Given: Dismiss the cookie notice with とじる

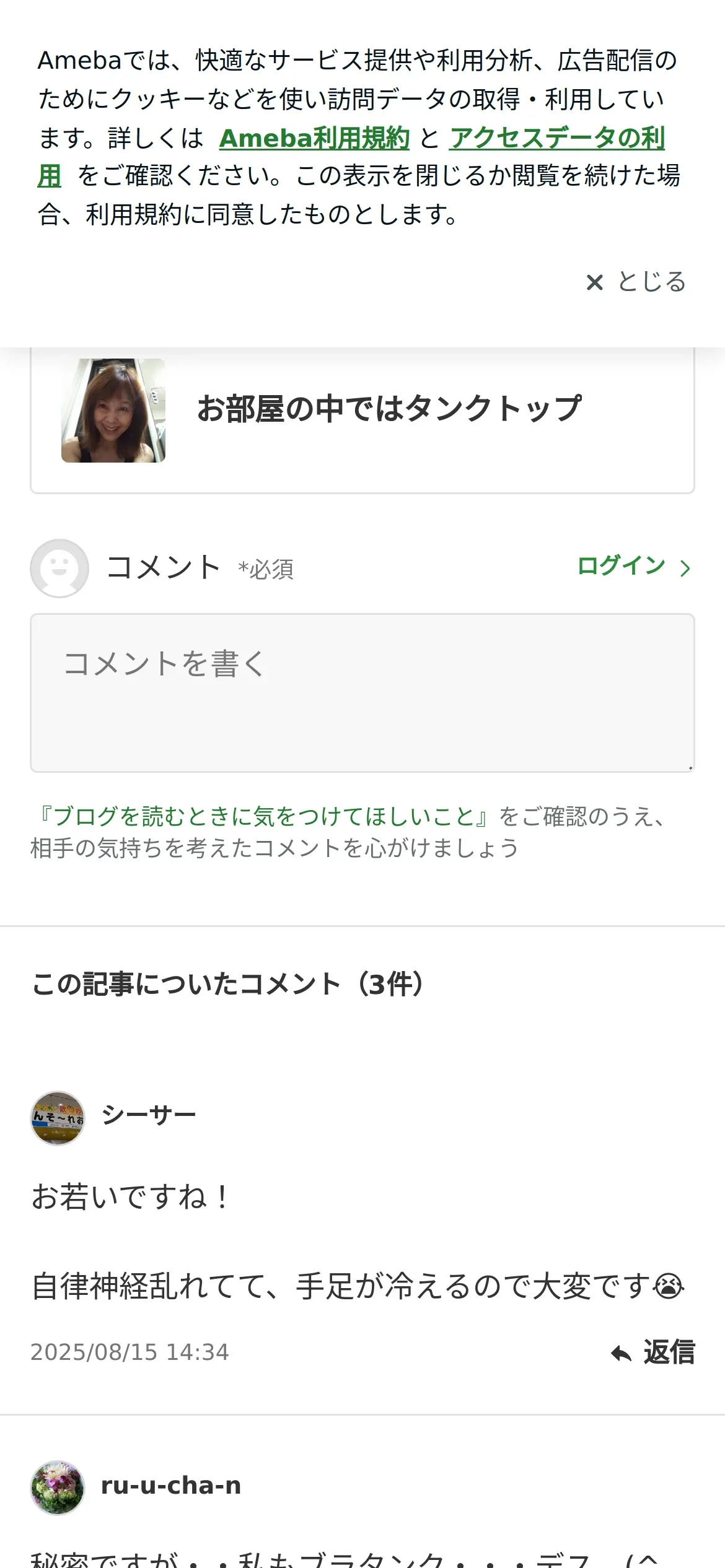Looking at the screenshot, I should click(636, 282).
